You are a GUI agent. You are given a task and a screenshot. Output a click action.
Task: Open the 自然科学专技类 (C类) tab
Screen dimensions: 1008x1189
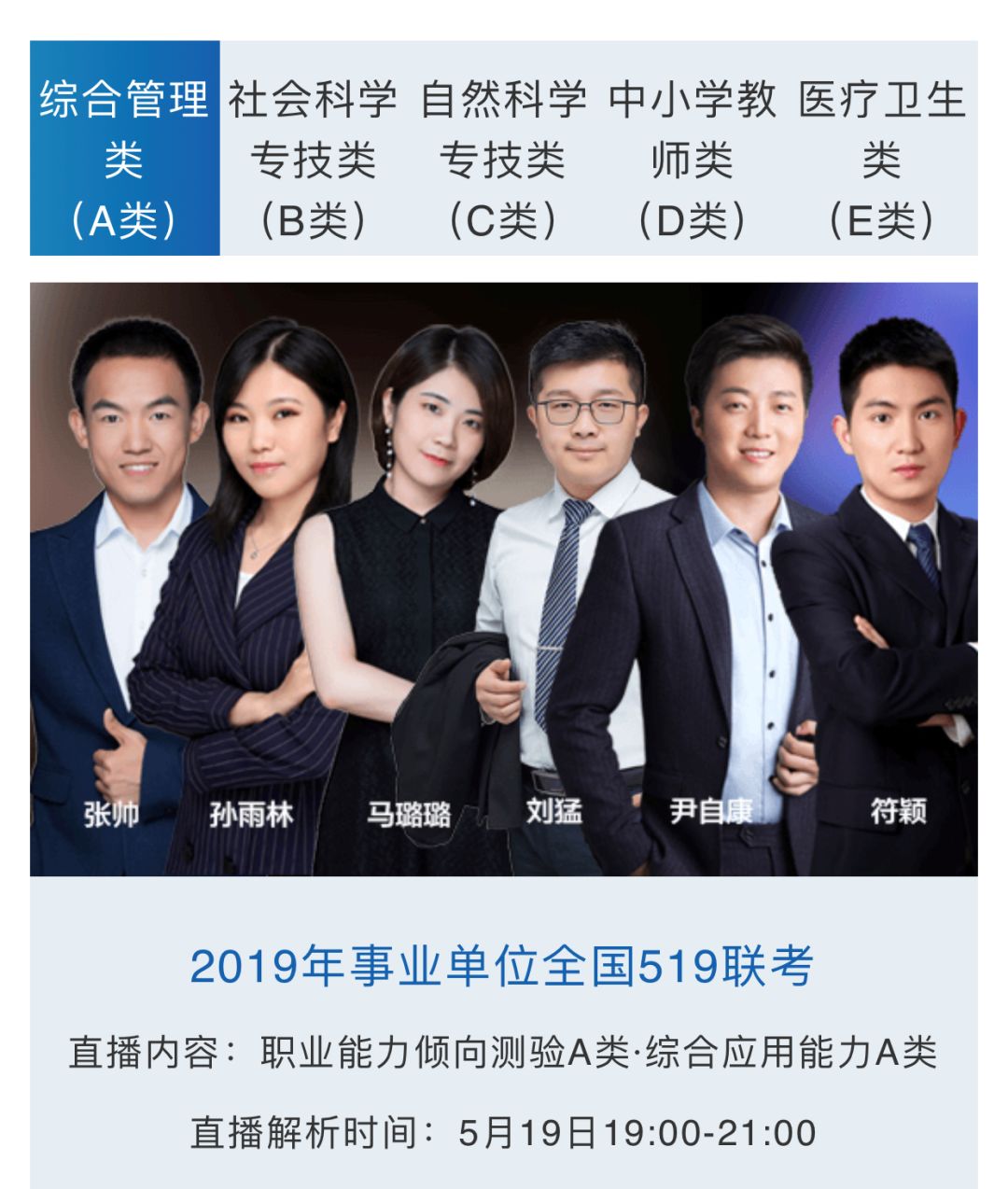(503, 148)
